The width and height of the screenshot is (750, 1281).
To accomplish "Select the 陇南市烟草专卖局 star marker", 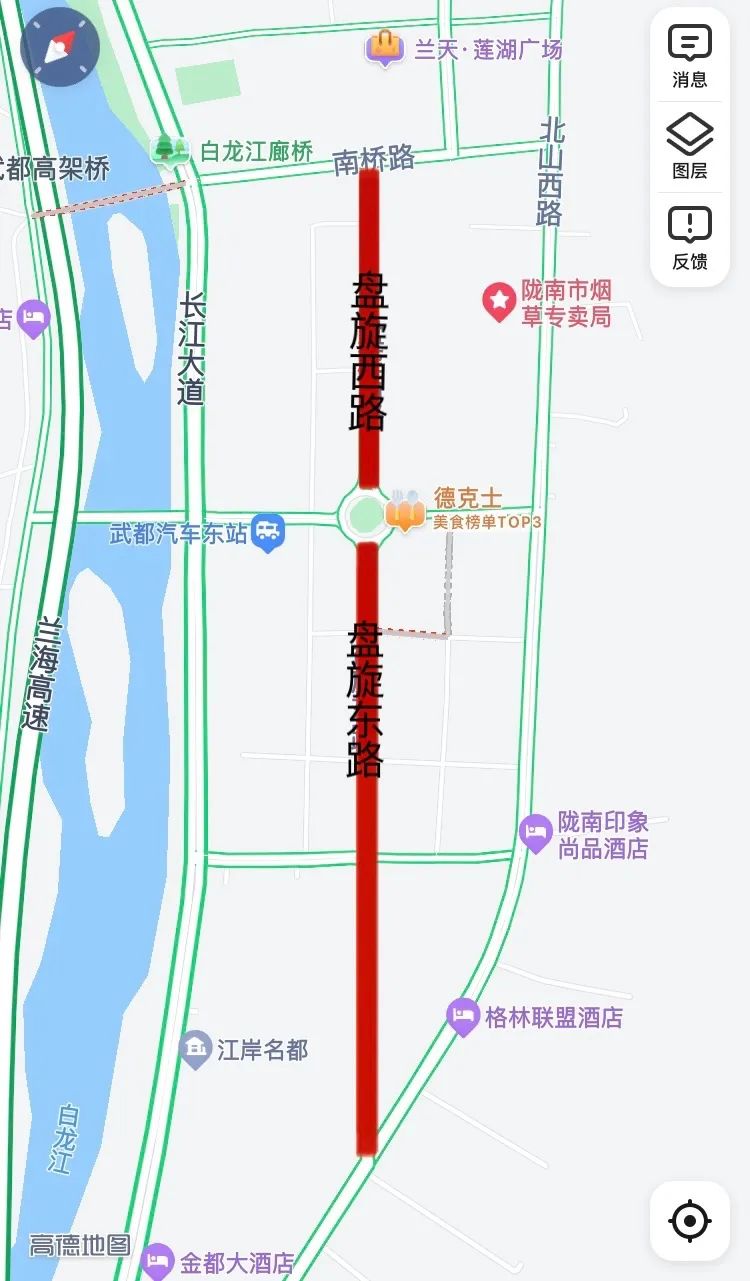I will pyautogui.click(x=499, y=302).
